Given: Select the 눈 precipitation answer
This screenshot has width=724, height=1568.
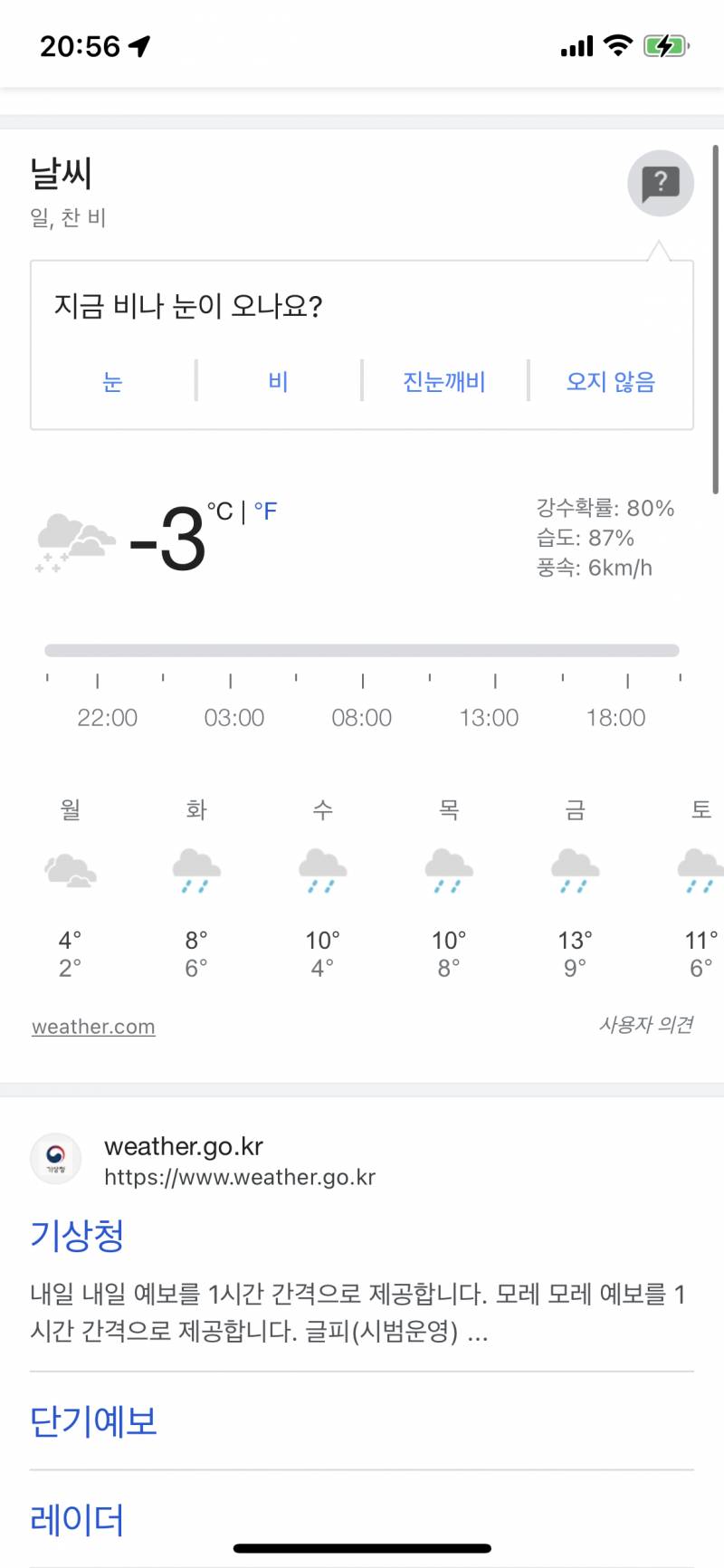Looking at the screenshot, I should click(112, 381).
